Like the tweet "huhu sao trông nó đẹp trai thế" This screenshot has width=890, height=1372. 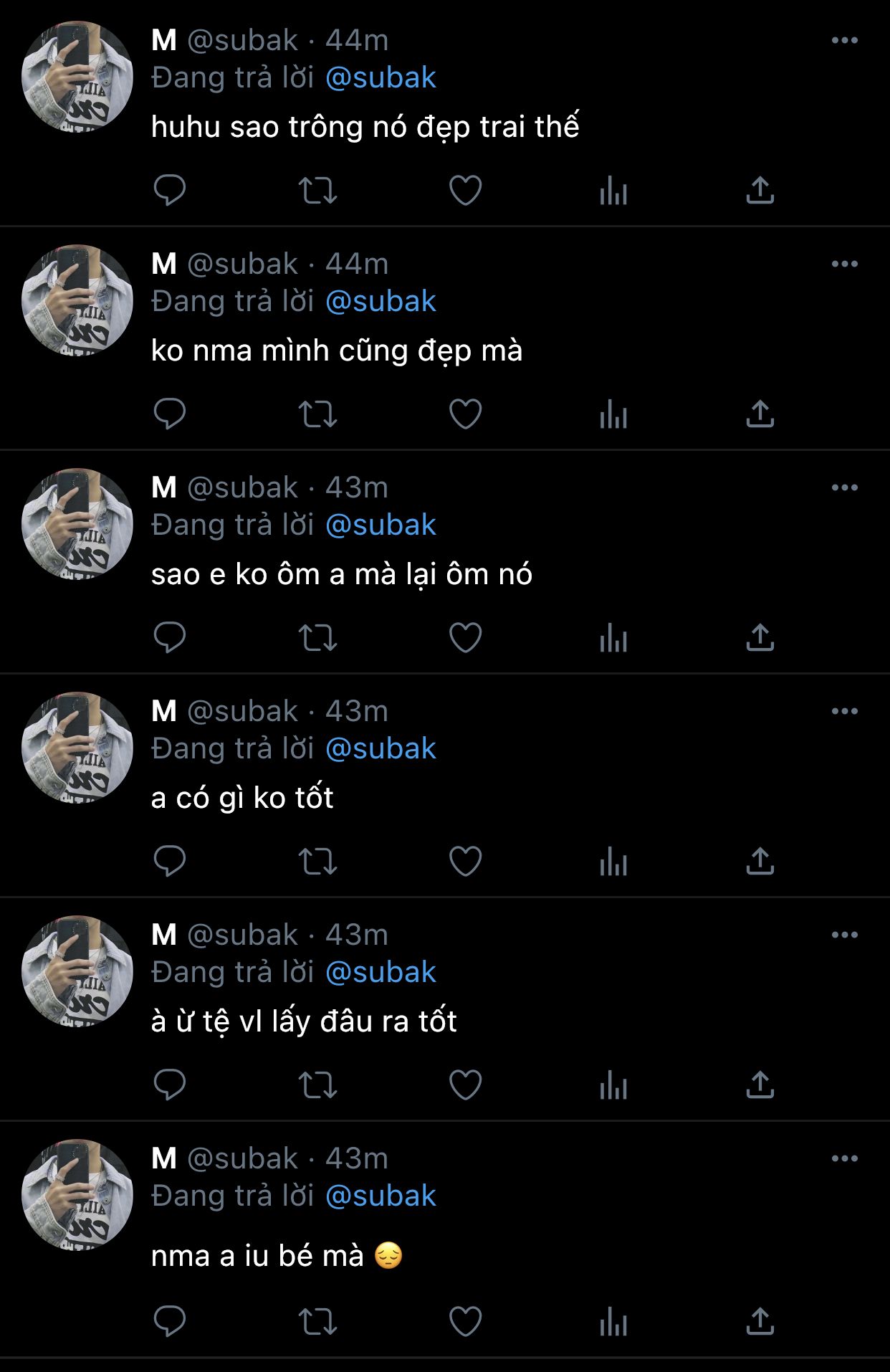(465, 191)
